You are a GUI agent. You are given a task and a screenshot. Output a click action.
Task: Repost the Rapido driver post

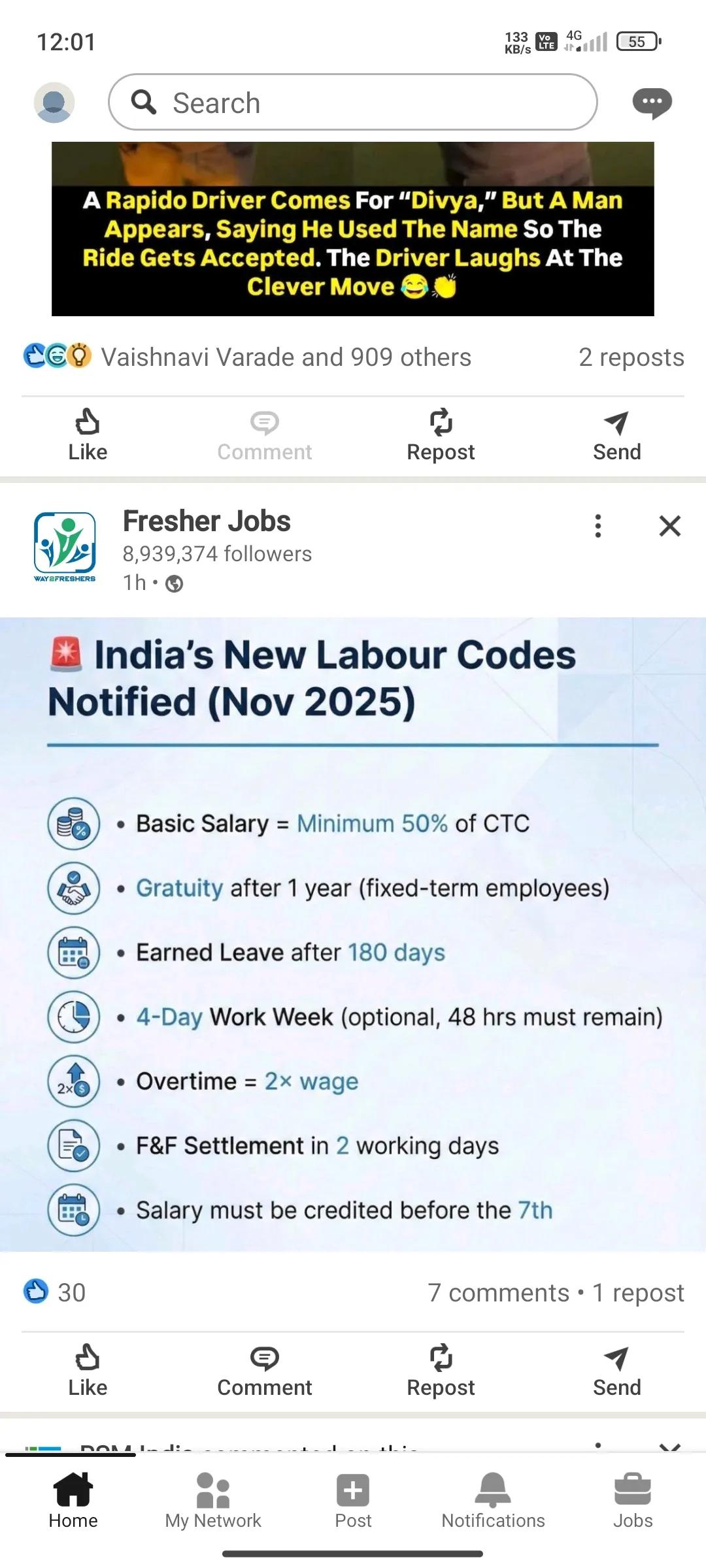click(x=441, y=435)
